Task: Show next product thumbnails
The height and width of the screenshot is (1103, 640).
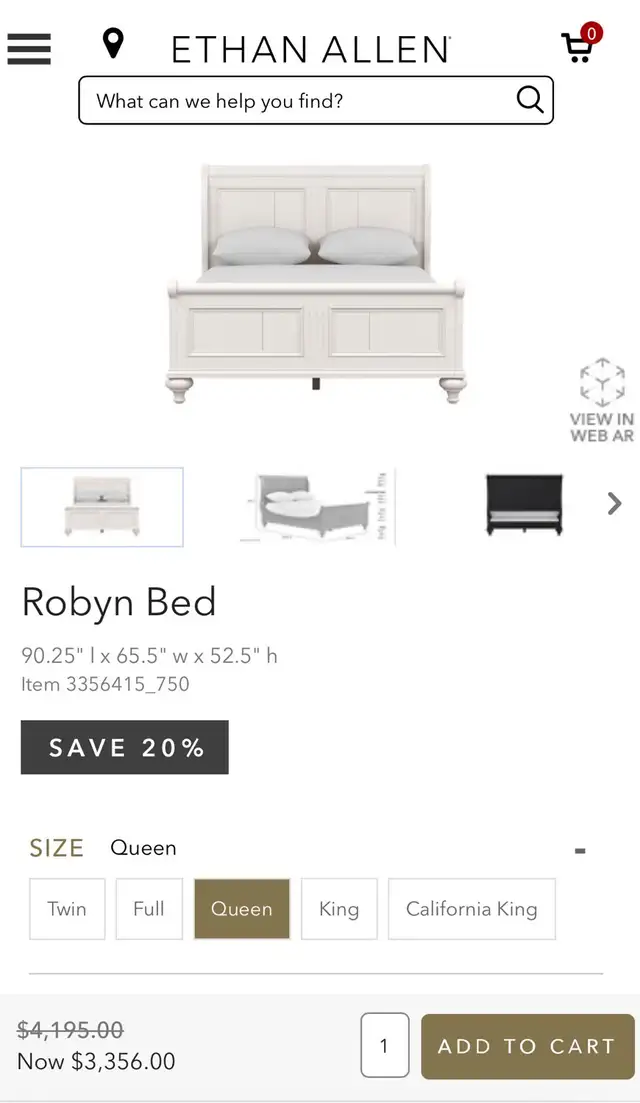Action: (614, 504)
